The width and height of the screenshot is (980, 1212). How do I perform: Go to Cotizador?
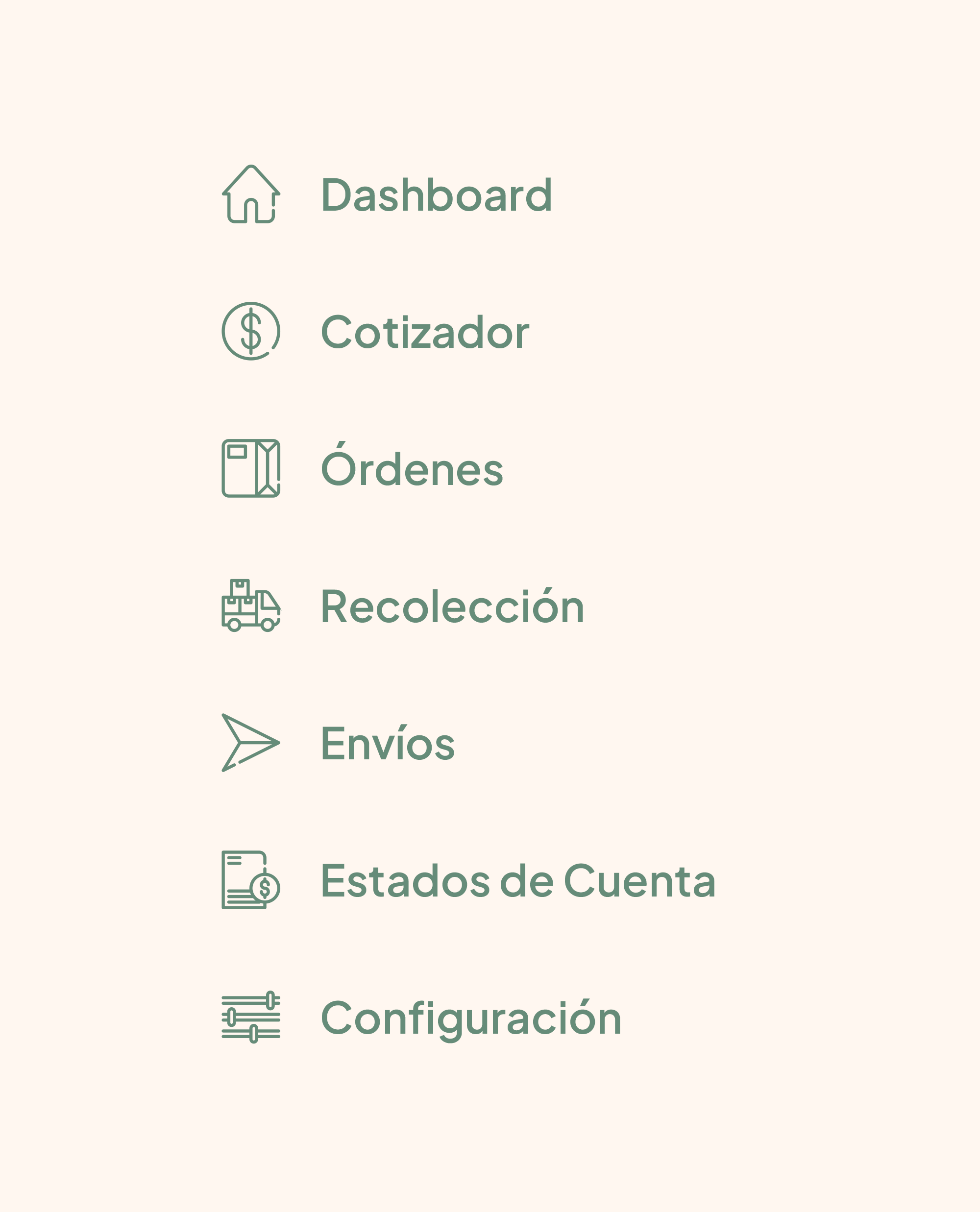point(424,332)
